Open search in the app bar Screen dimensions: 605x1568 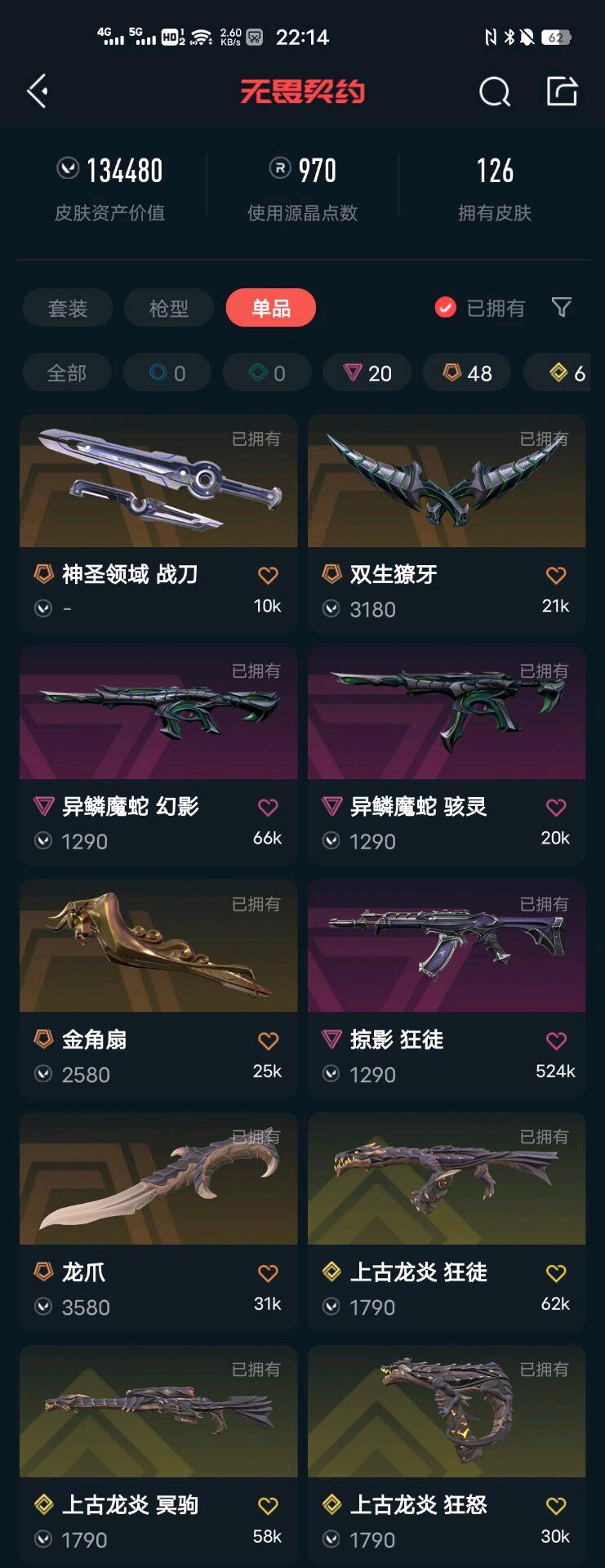(494, 91)
